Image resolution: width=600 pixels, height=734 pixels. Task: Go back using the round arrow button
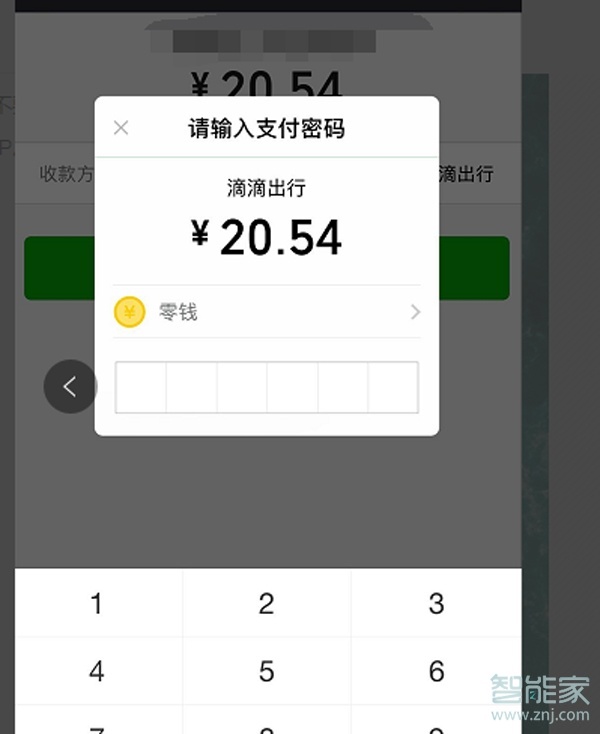tap(70, 387)
